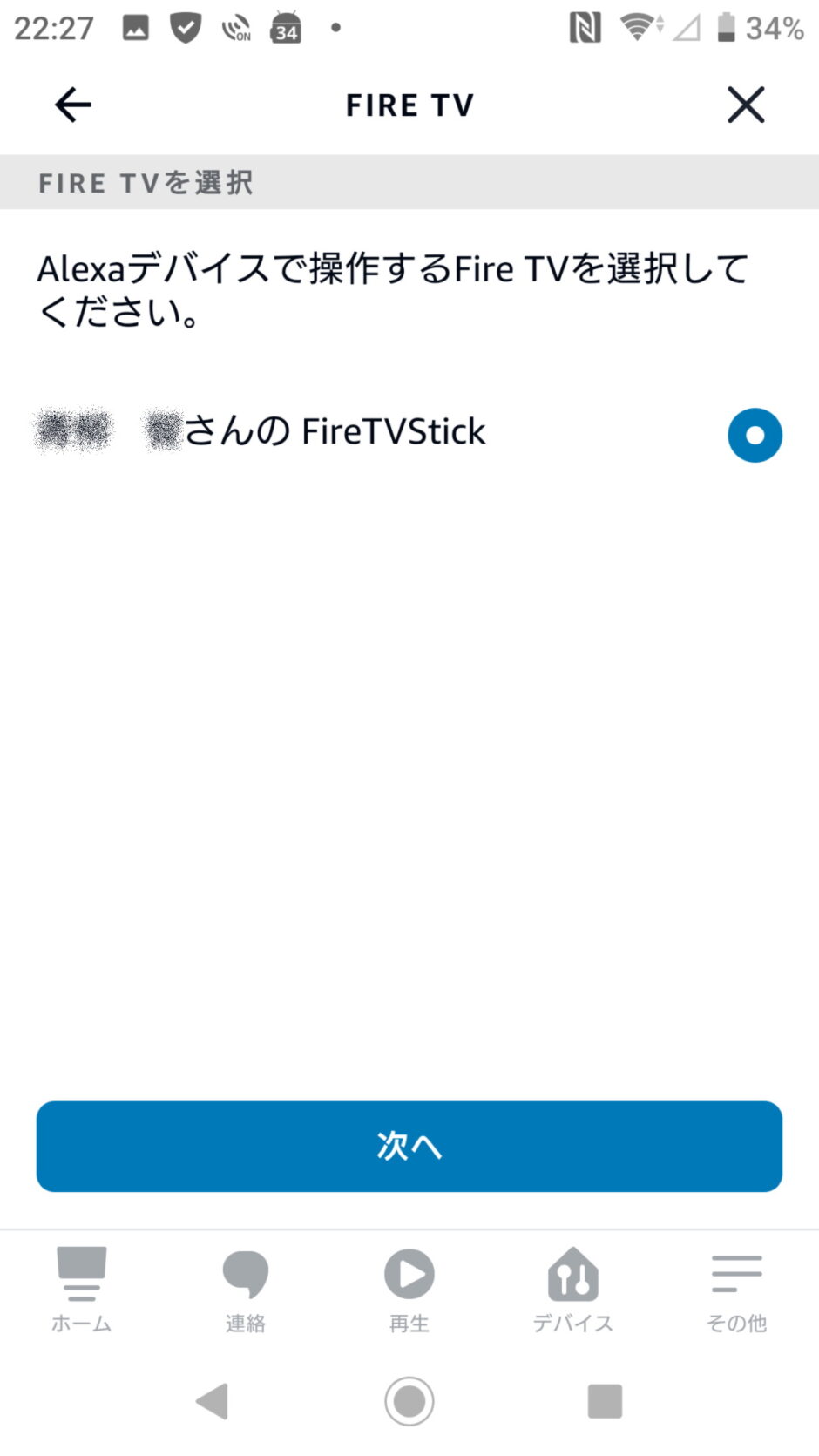Tap the battery 34% status indicator

click(x=760, y=27)
